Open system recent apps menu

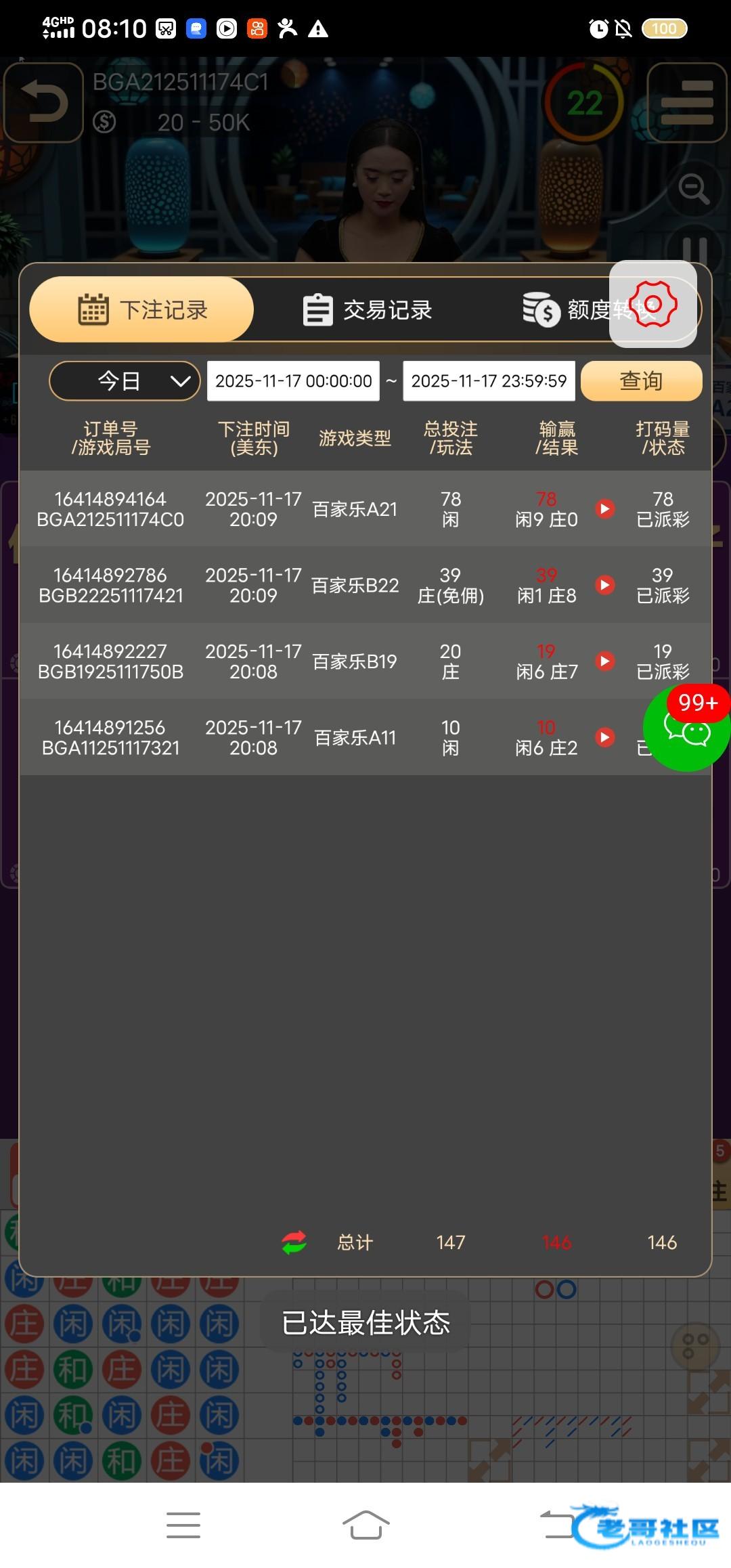tap(183, 1525)
